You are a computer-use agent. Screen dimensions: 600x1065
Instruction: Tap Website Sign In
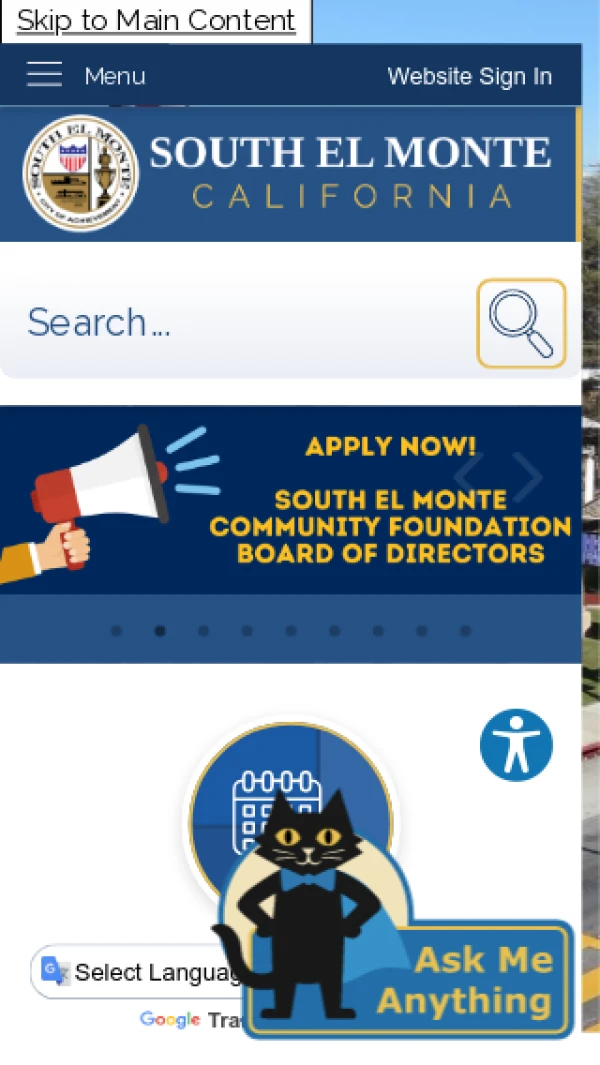pyautogui.click(x=470, y=76)
